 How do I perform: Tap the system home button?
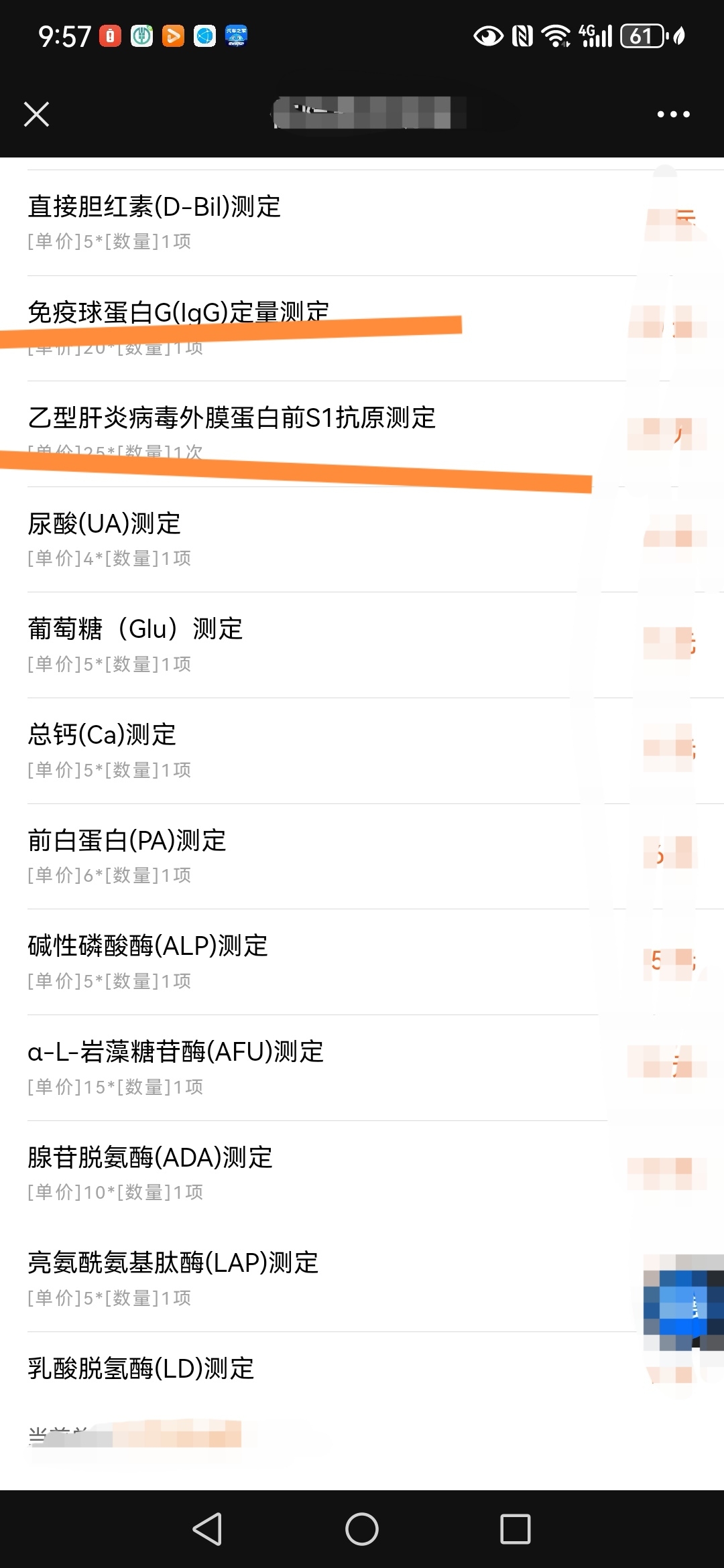(x=362, y=1529)
